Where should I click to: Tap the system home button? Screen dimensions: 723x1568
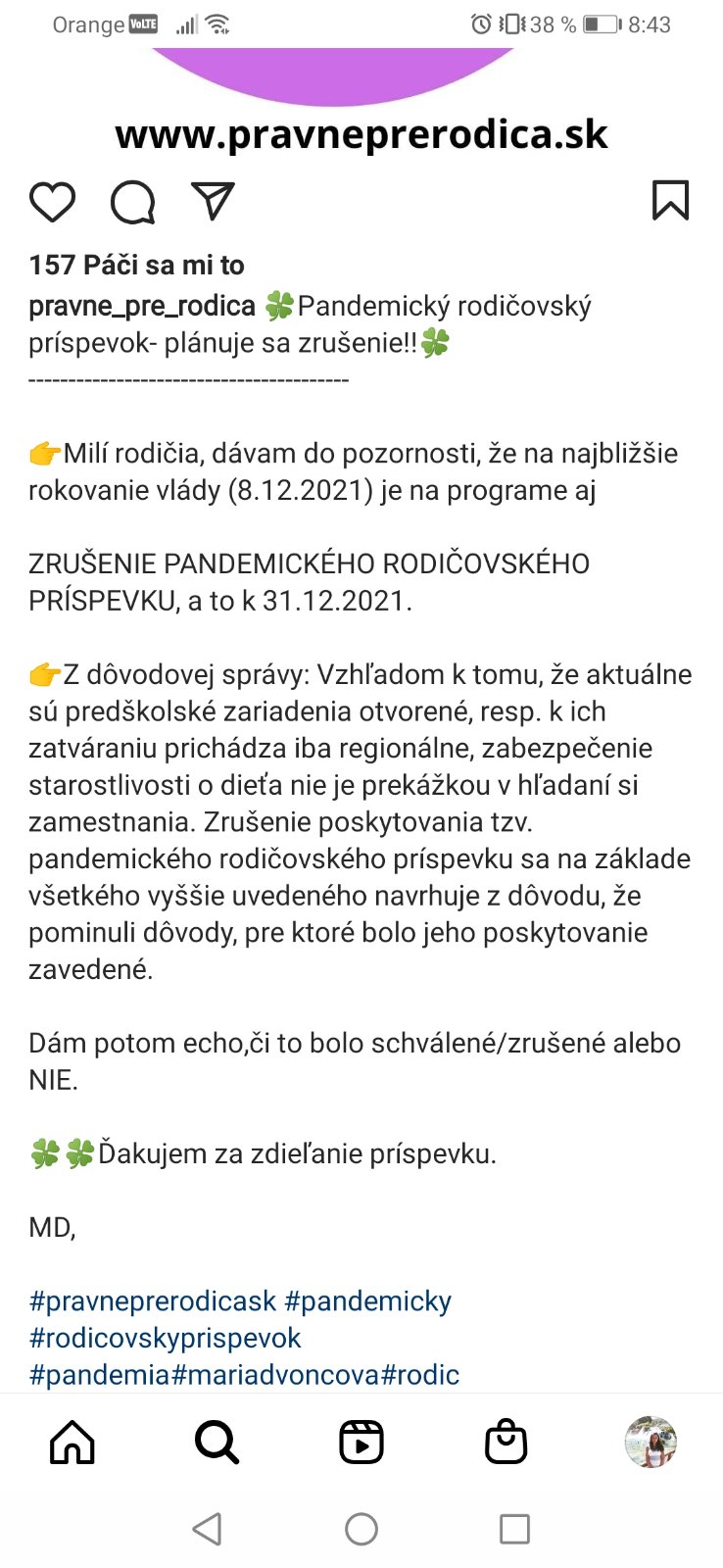(x=361, y=1529)
